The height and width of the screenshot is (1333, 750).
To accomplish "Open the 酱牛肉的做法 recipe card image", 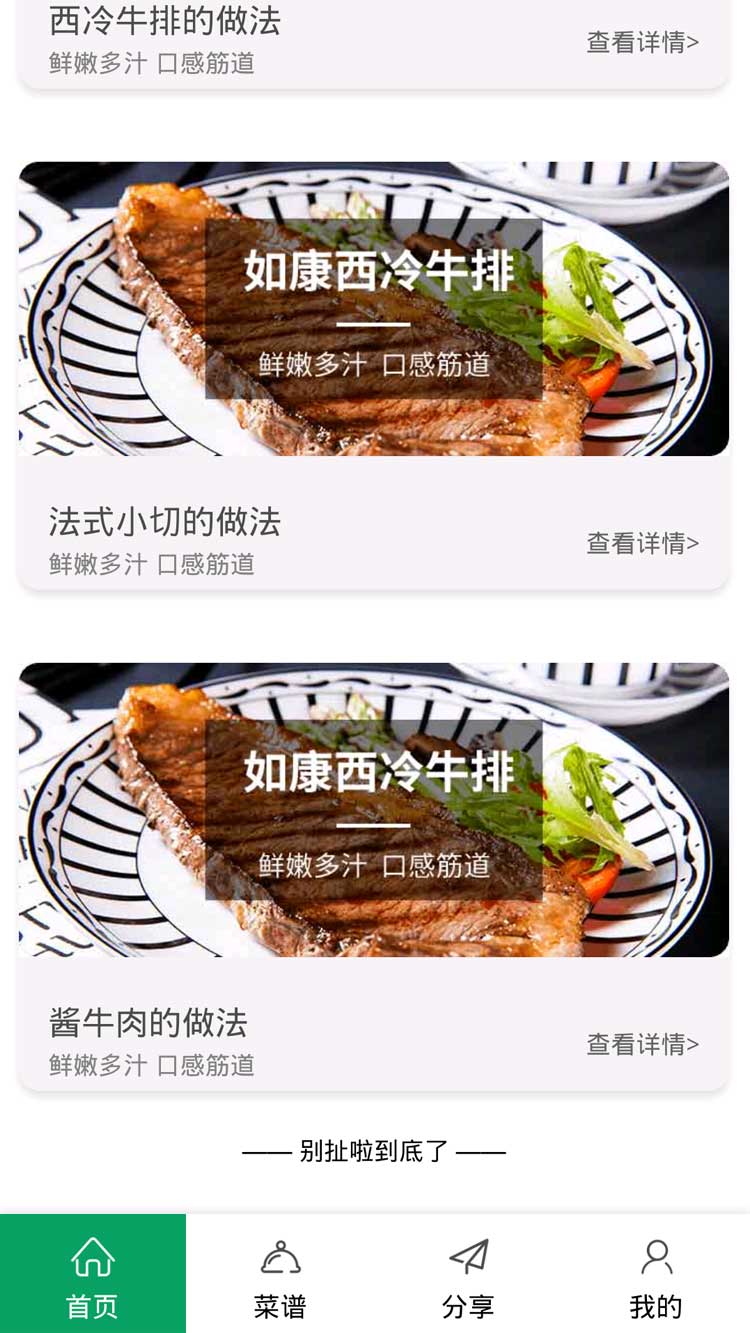I will tap(374, 809).
